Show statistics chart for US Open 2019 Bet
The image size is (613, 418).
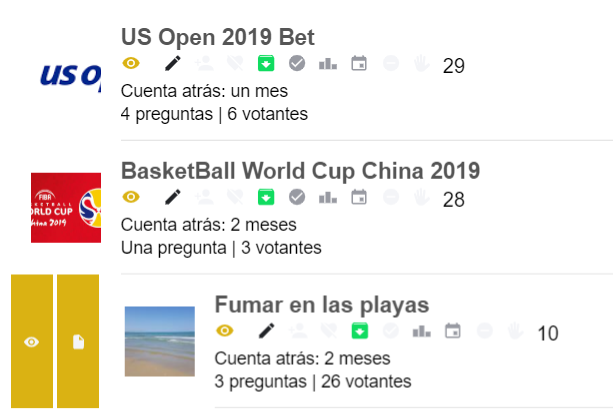pos(328,64)
